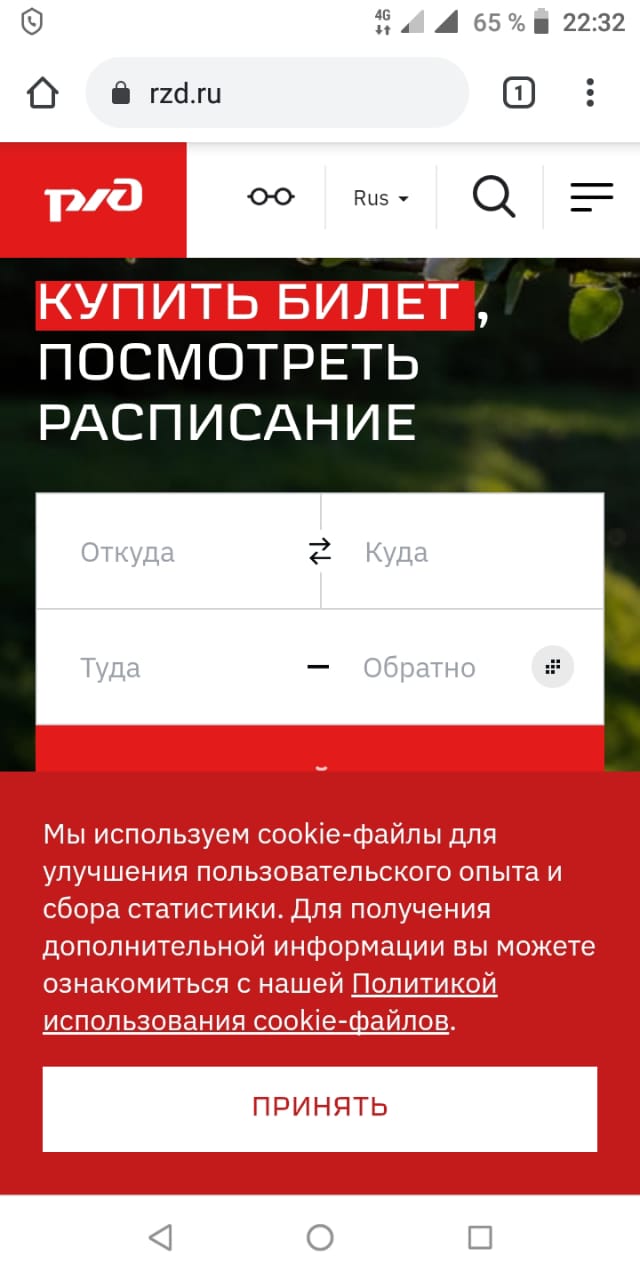
Task: Open the hamburger navigation menu
Action: coord(591,197)
